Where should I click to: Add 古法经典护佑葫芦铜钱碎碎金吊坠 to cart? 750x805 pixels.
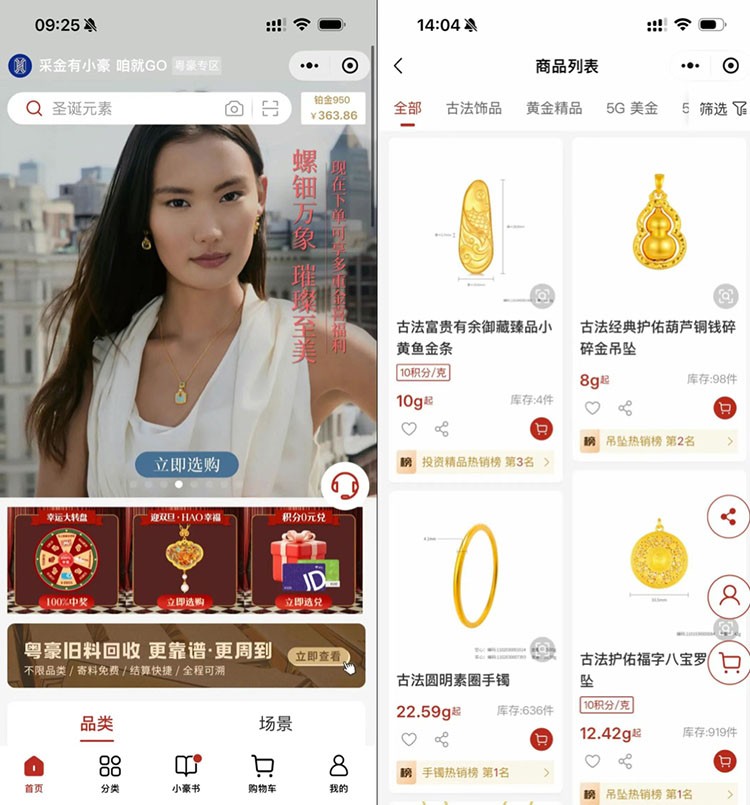[725, 408]
